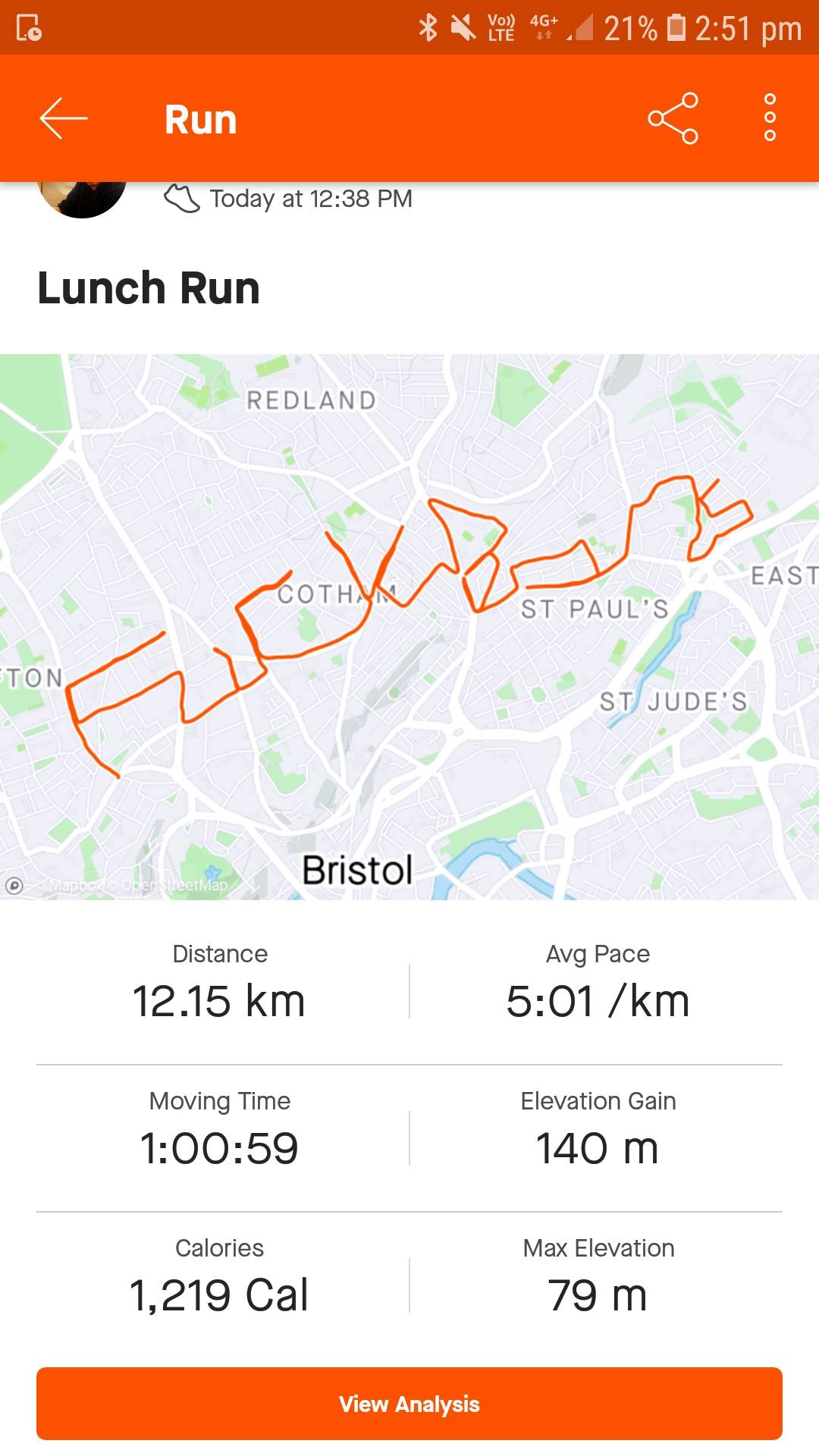Tap the Lunch Run title
Screen dimensions: 819x1456
click(x=149, y=287)
